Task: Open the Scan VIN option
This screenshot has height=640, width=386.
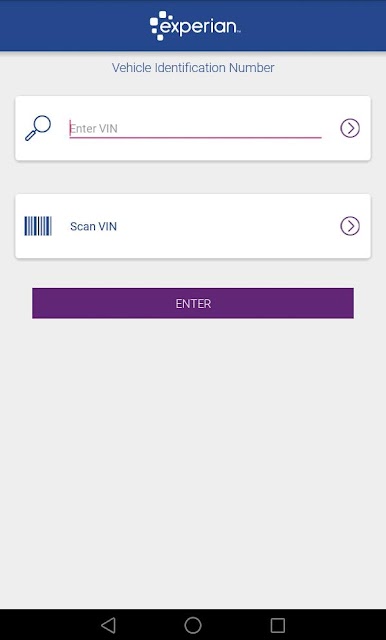Action: click(x=193, y=226)
